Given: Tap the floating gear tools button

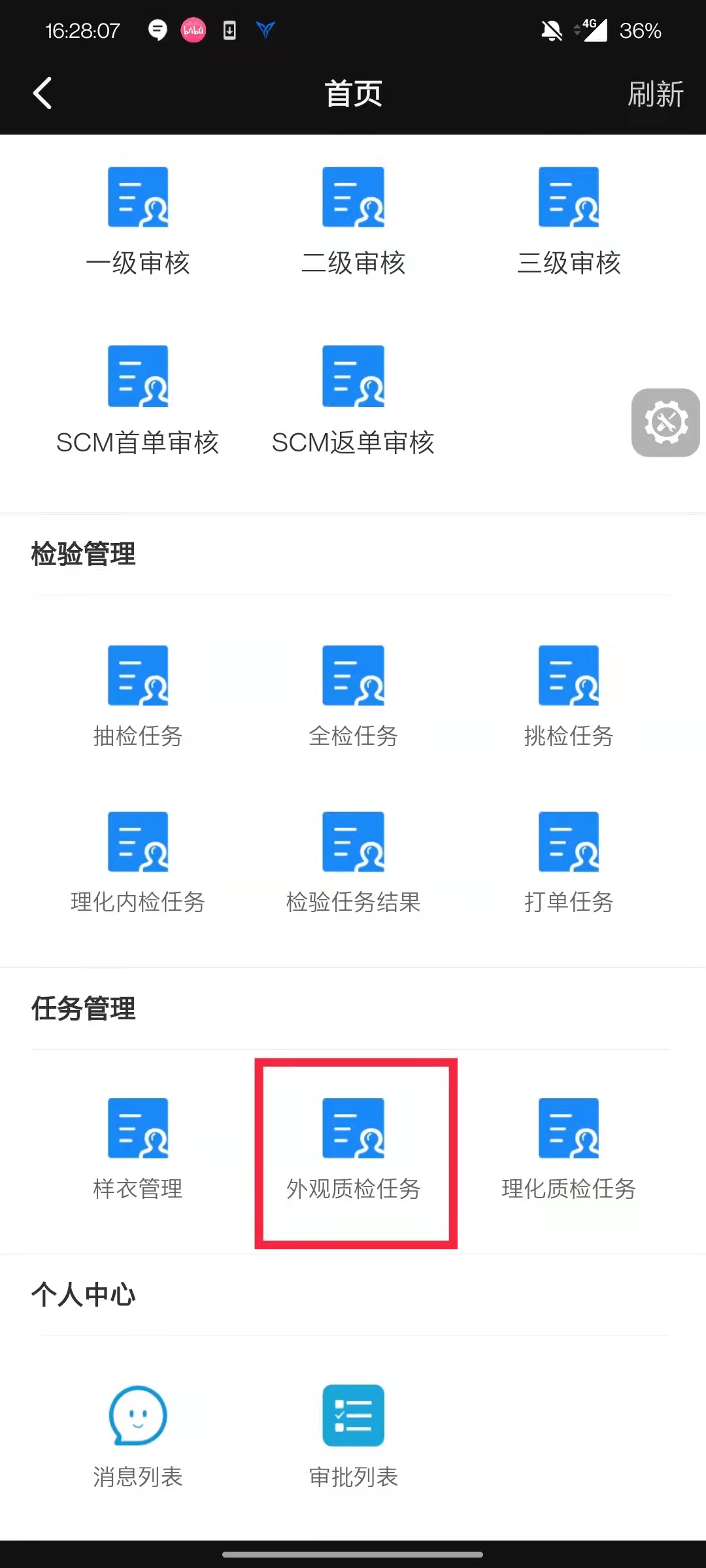Looking at the screenshot, I should pyautogui.click(x=665, y=423).
